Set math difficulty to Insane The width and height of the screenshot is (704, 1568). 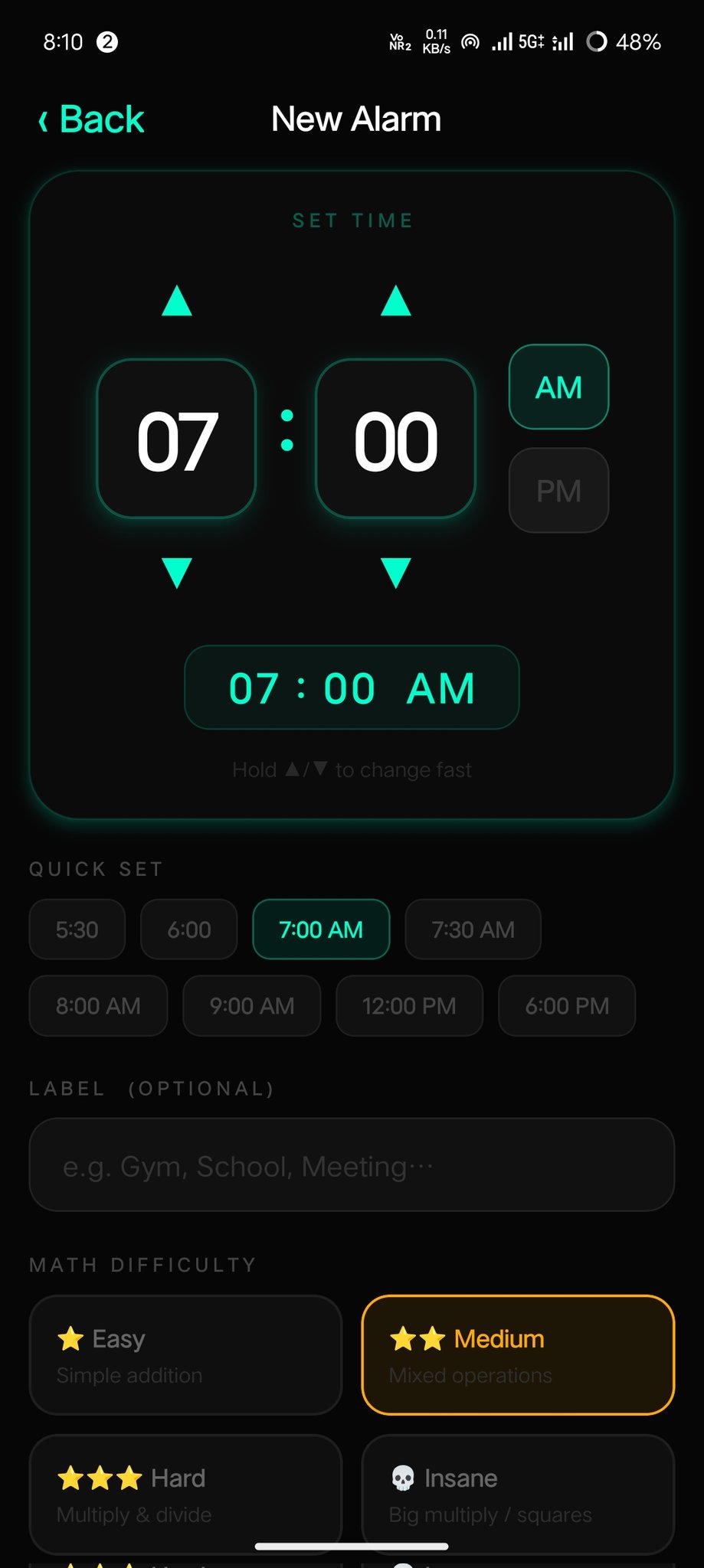[x=518, y=1494]
